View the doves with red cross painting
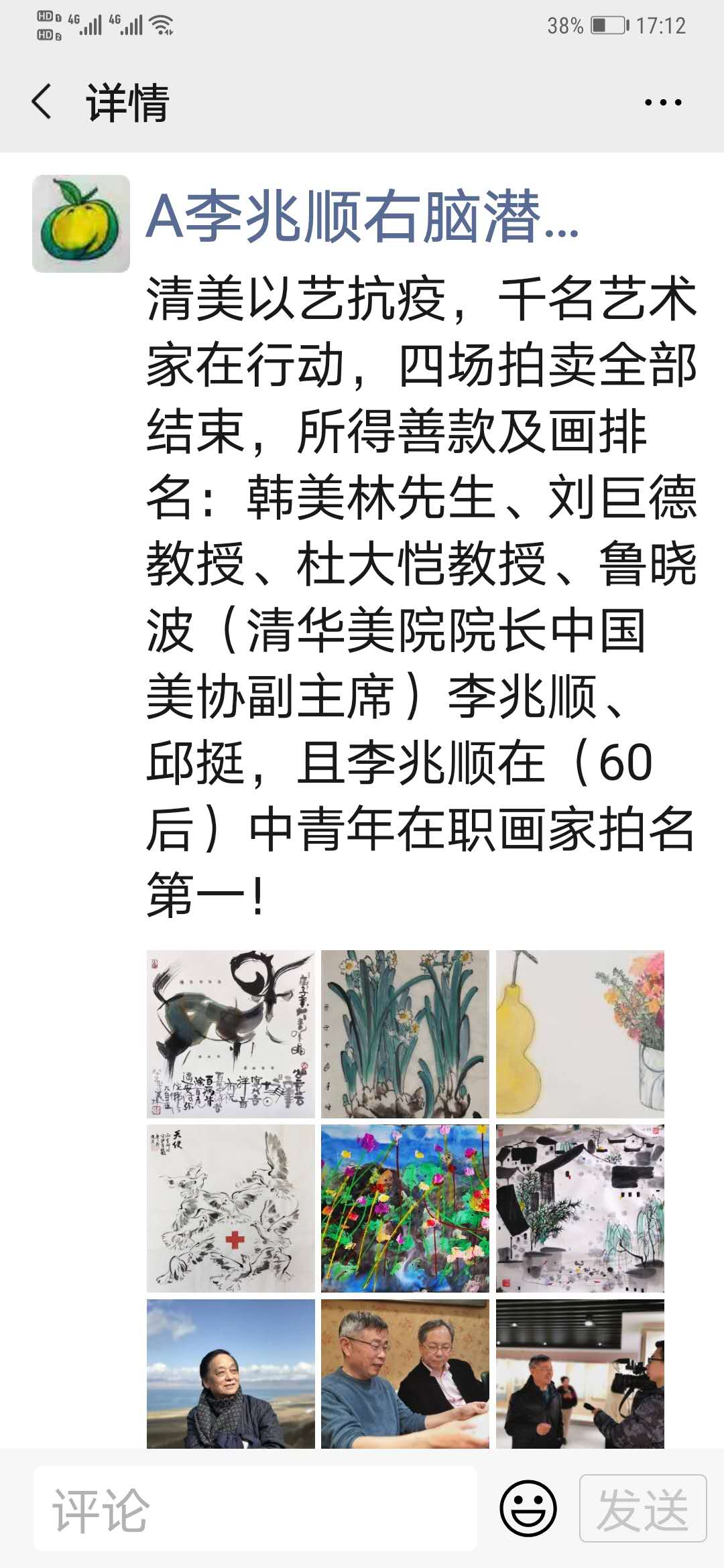This screenshot has height=1568, width=724. (231, 1208)
